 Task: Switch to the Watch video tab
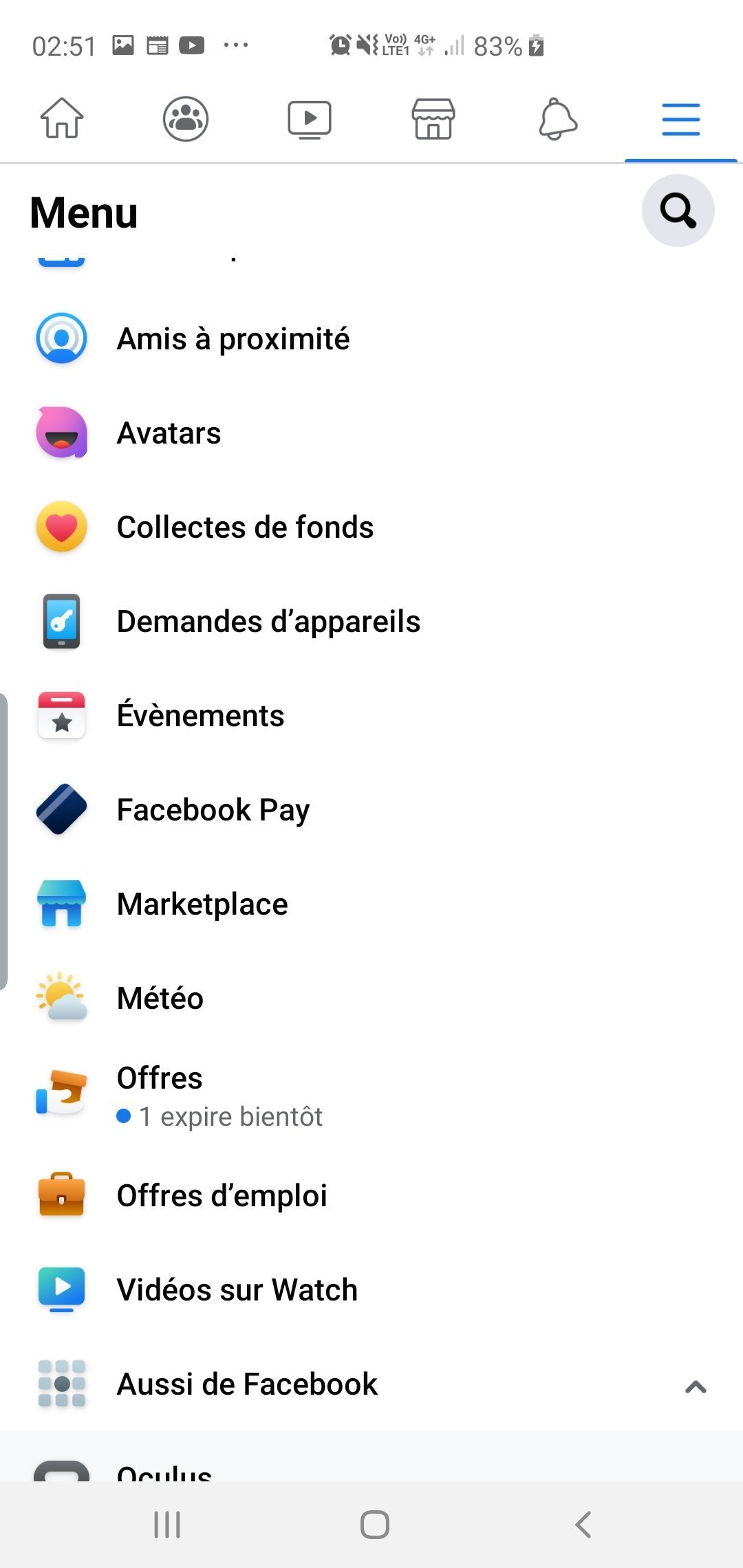point(310,119)
